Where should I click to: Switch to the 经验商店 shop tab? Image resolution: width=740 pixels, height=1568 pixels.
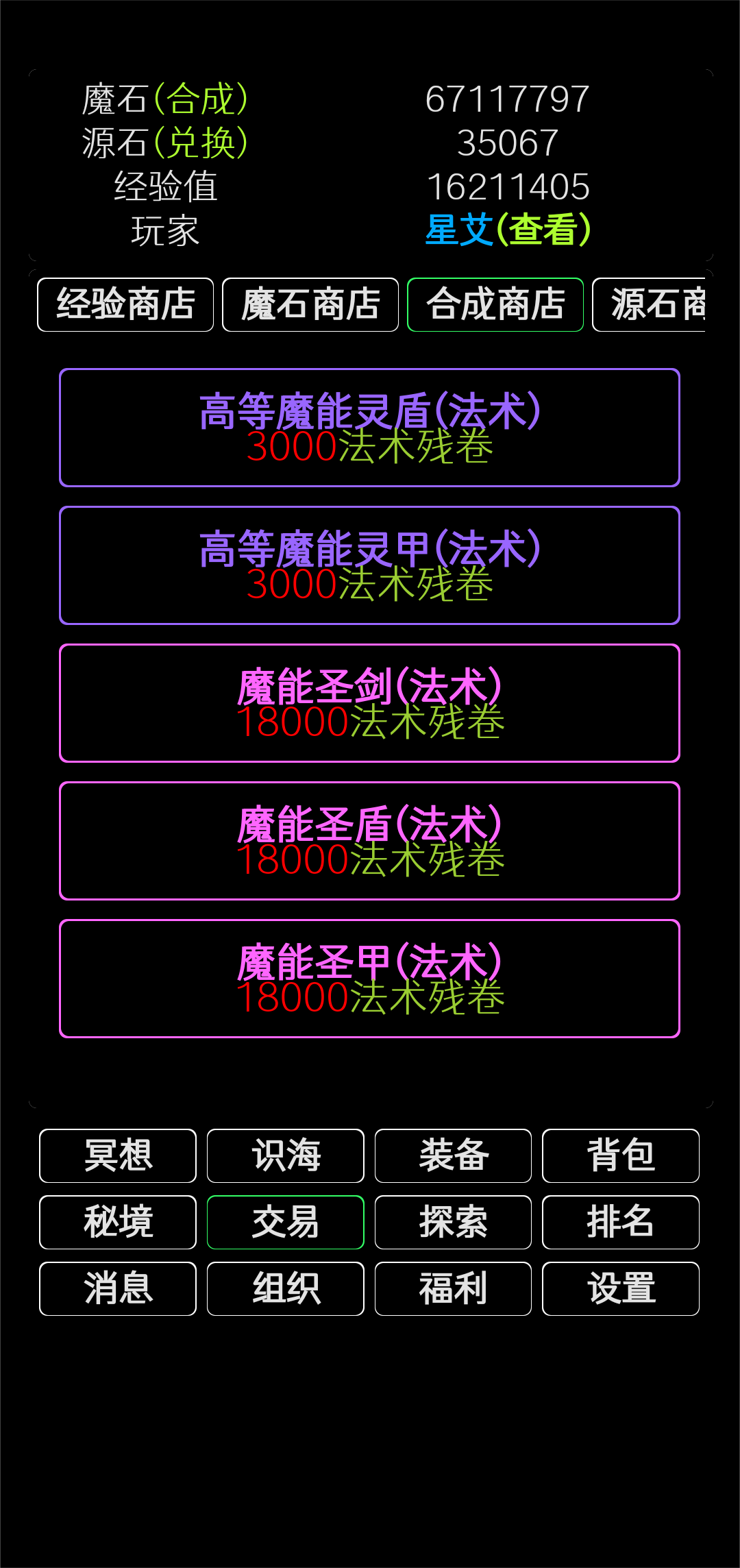[125, 304]
